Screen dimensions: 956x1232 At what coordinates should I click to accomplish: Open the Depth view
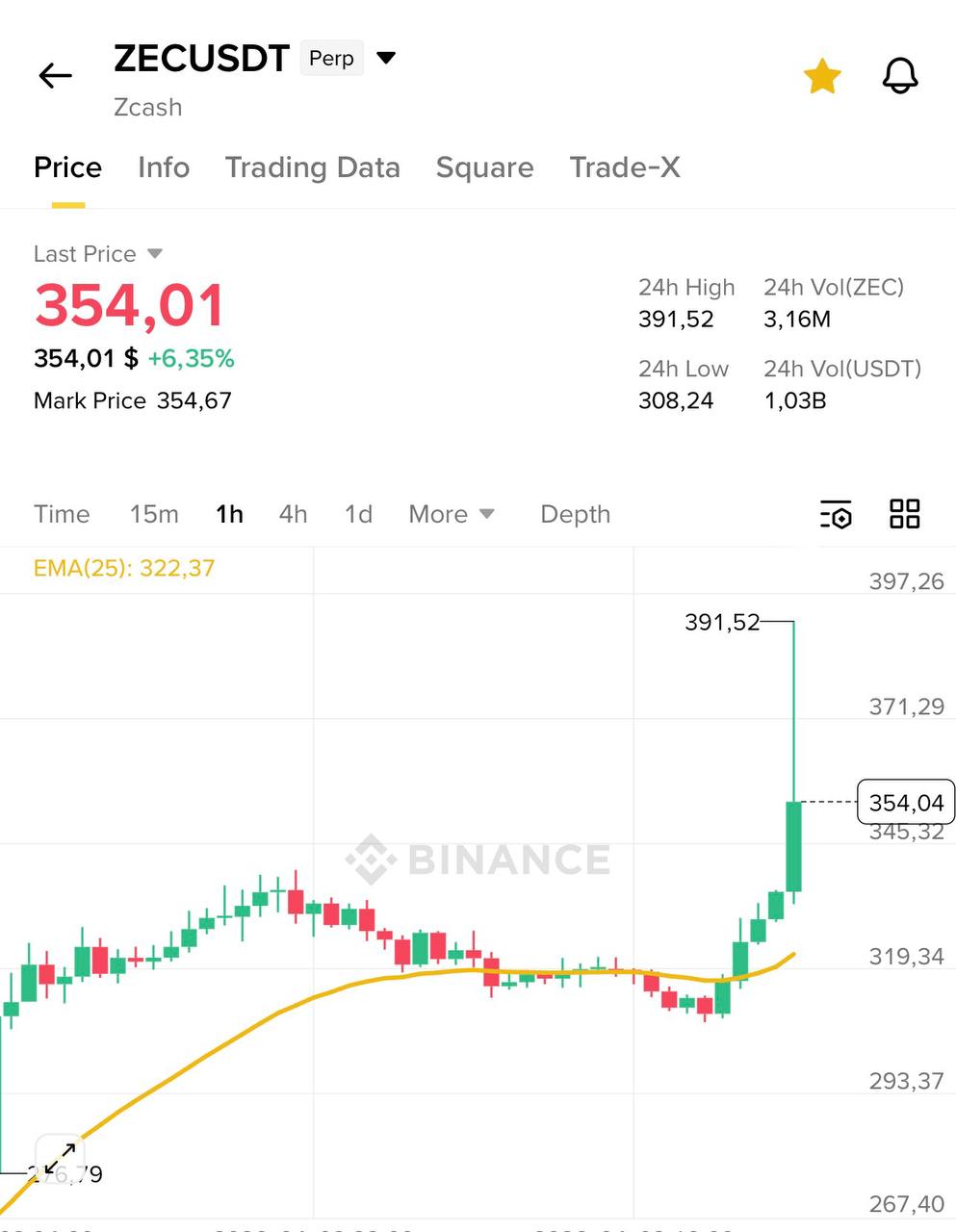tap(575, 514)
